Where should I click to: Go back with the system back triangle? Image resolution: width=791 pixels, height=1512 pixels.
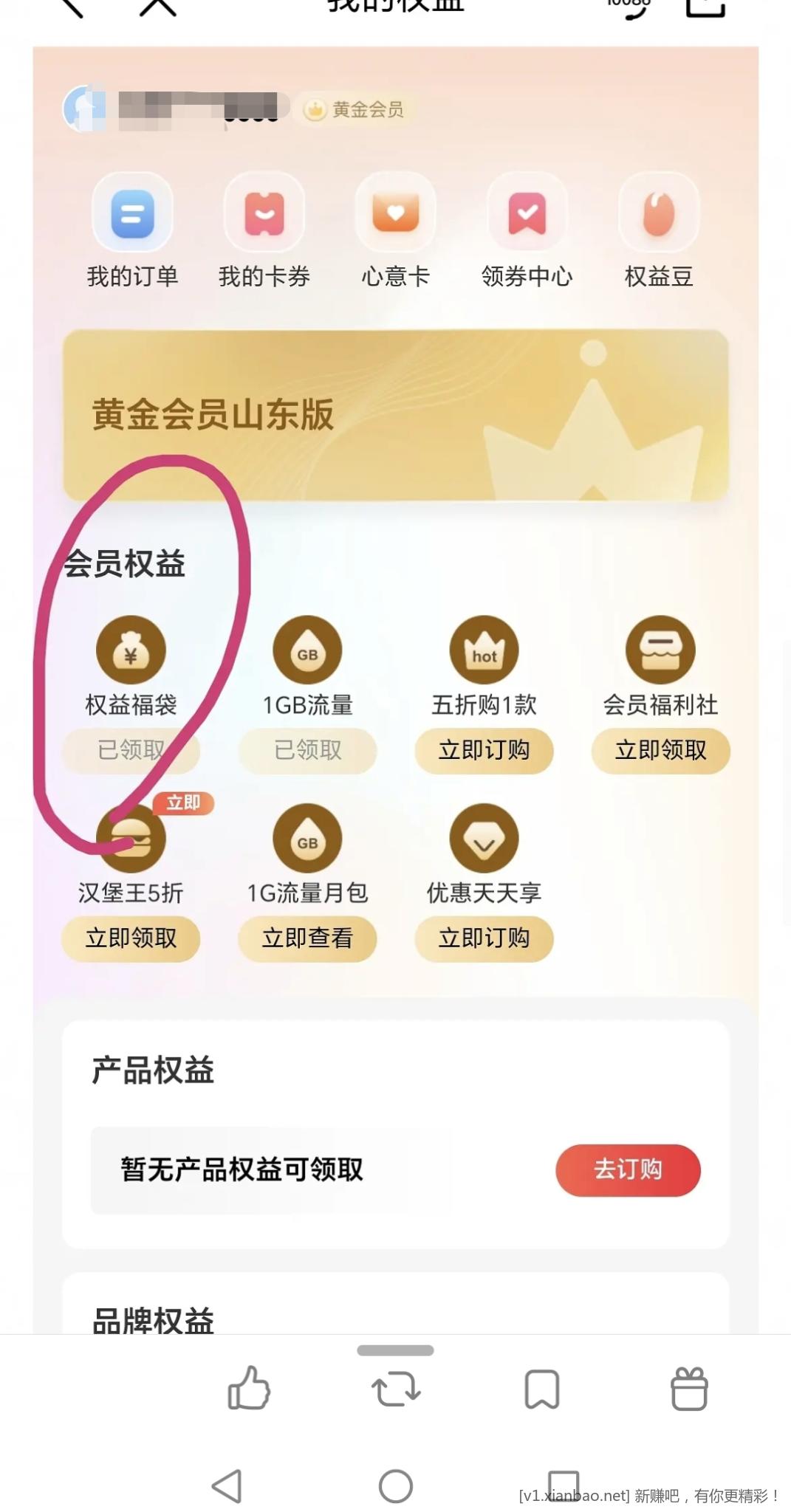coord(227,1485)
